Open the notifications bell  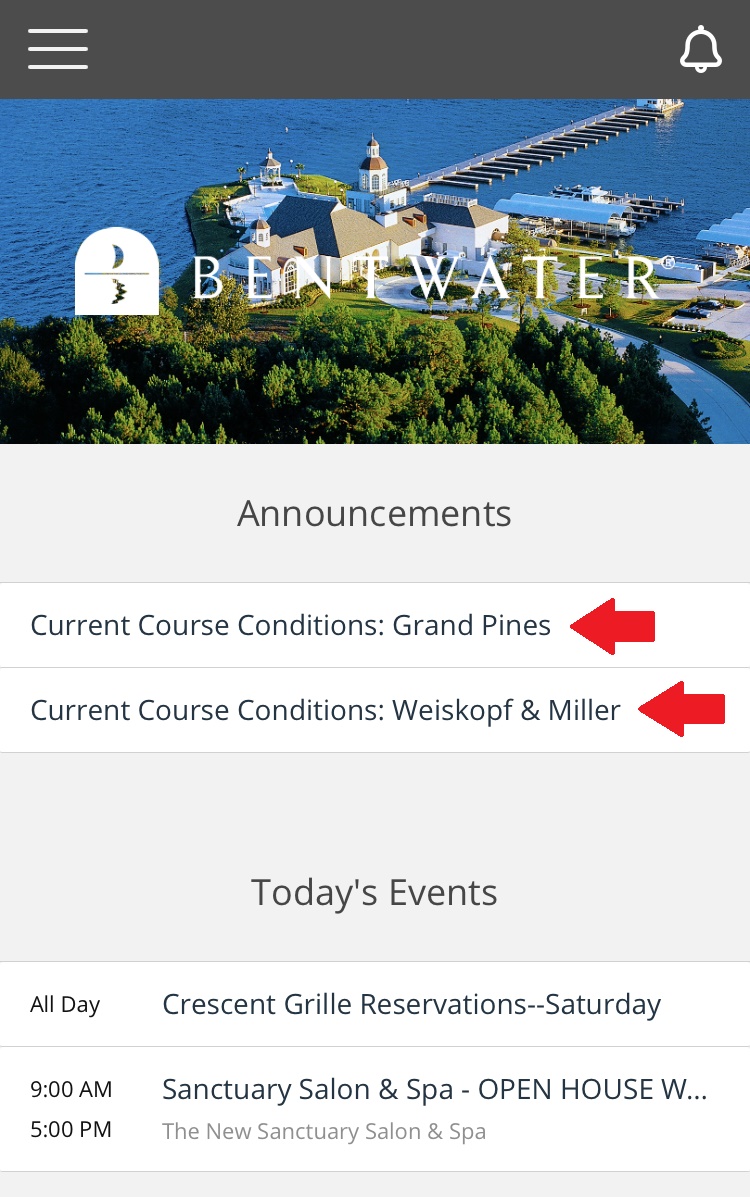coord(700,49)
